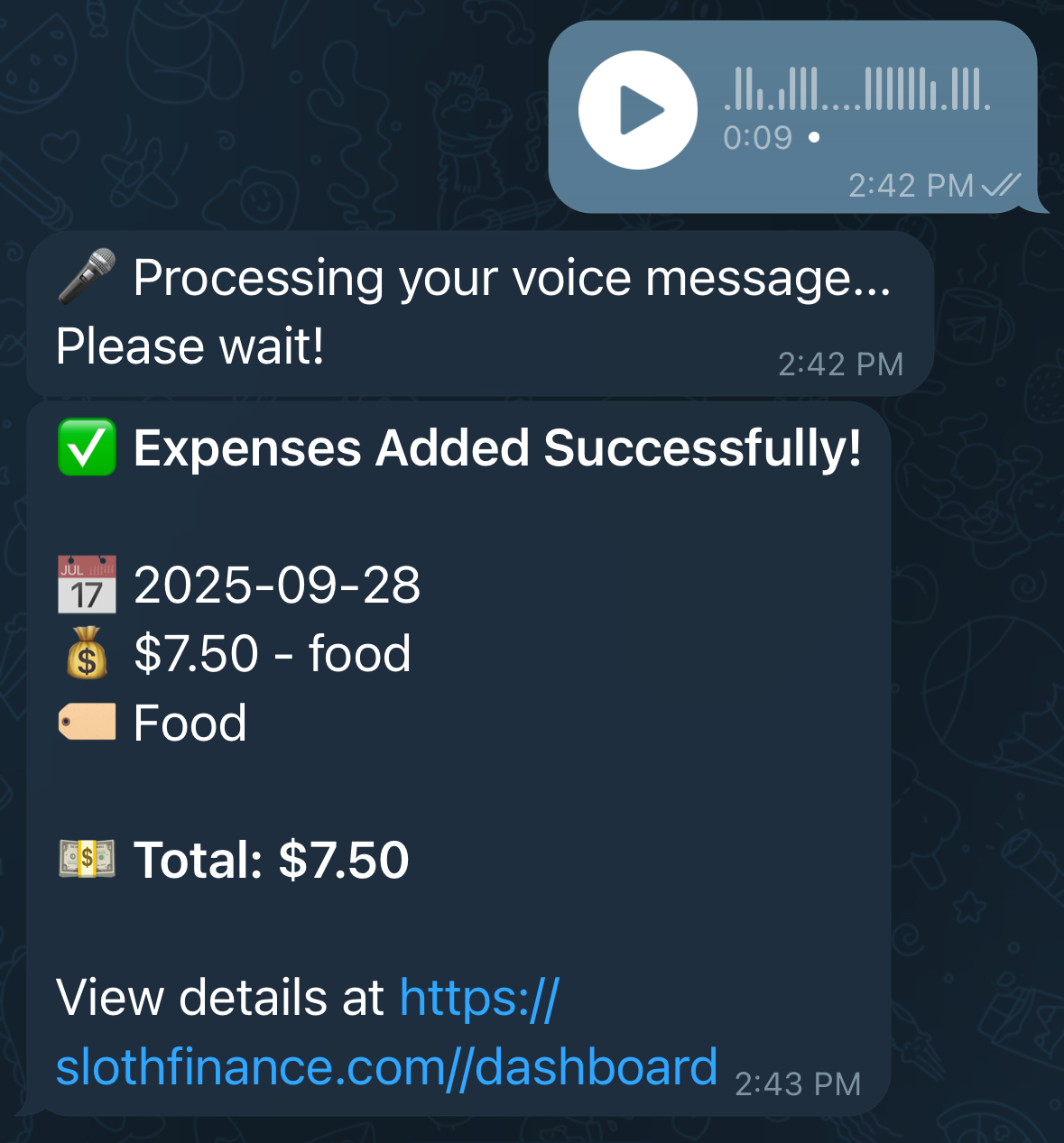
Task: Click the Expenses Added Successfully heading
Action: coord(498,447)
